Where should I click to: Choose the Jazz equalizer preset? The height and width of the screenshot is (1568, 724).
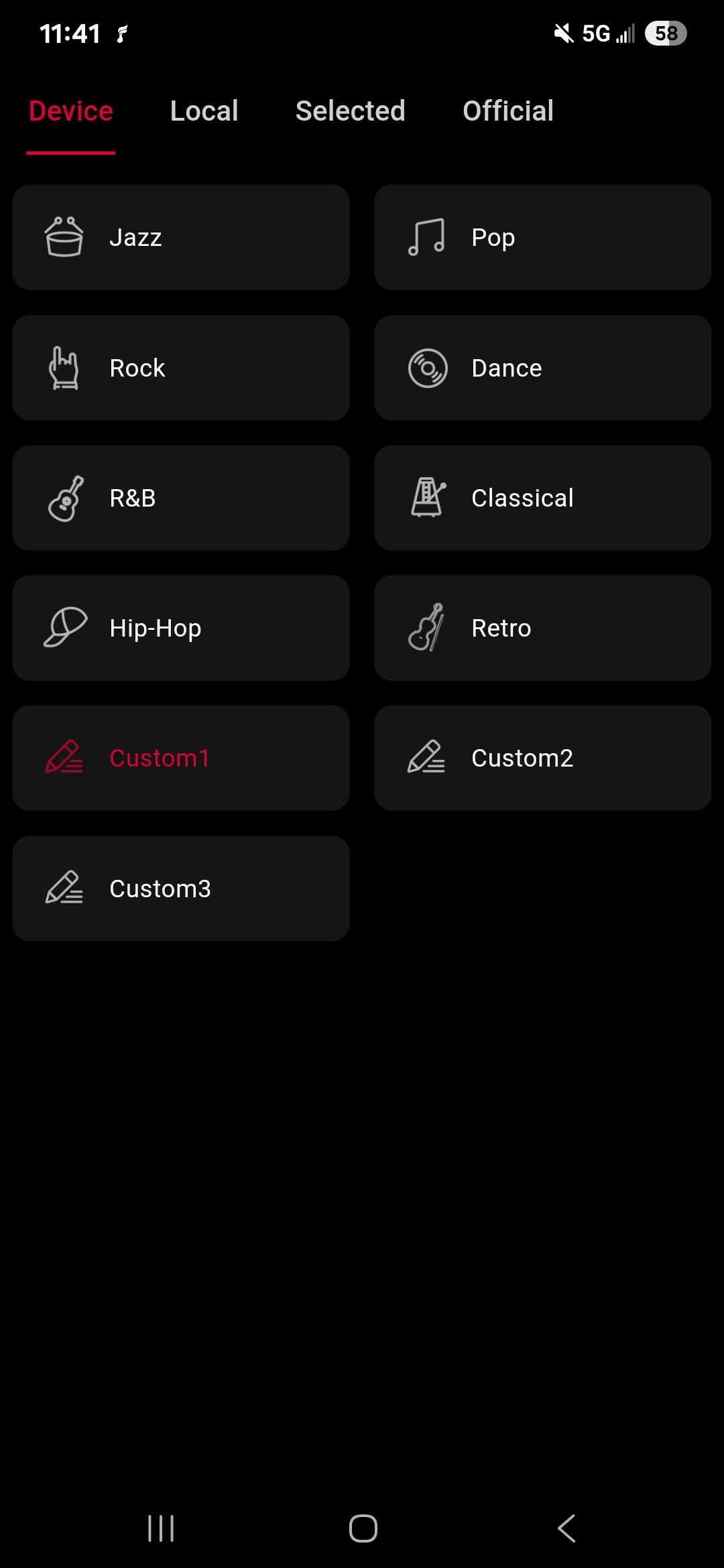(180, 237)
